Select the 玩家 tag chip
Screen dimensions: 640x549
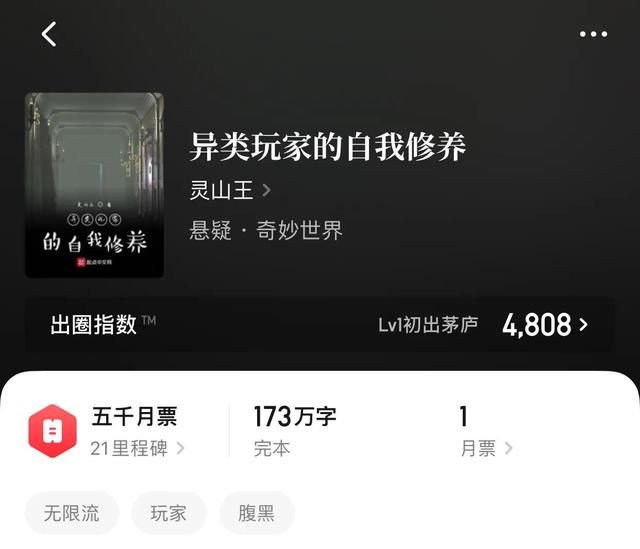point(169,514)
